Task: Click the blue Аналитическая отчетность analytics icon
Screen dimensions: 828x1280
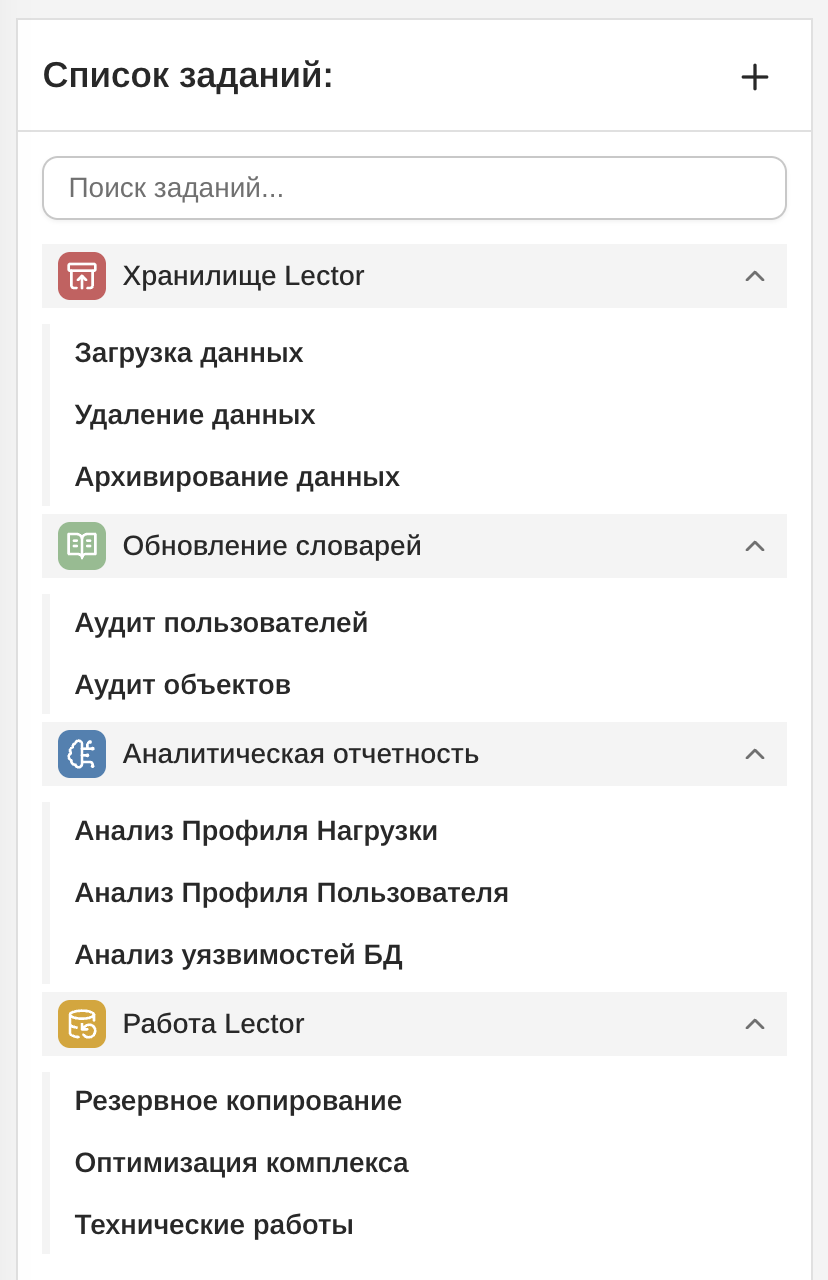Action: (81, 754)
